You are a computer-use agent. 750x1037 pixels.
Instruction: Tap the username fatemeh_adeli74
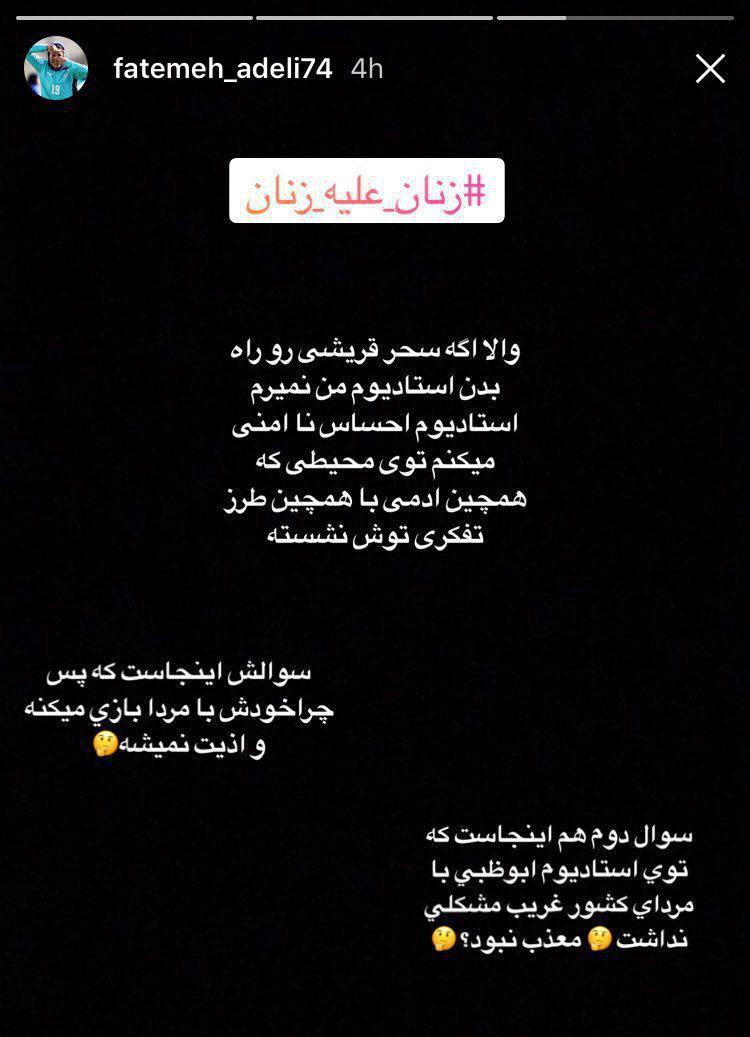click(223, 68)
